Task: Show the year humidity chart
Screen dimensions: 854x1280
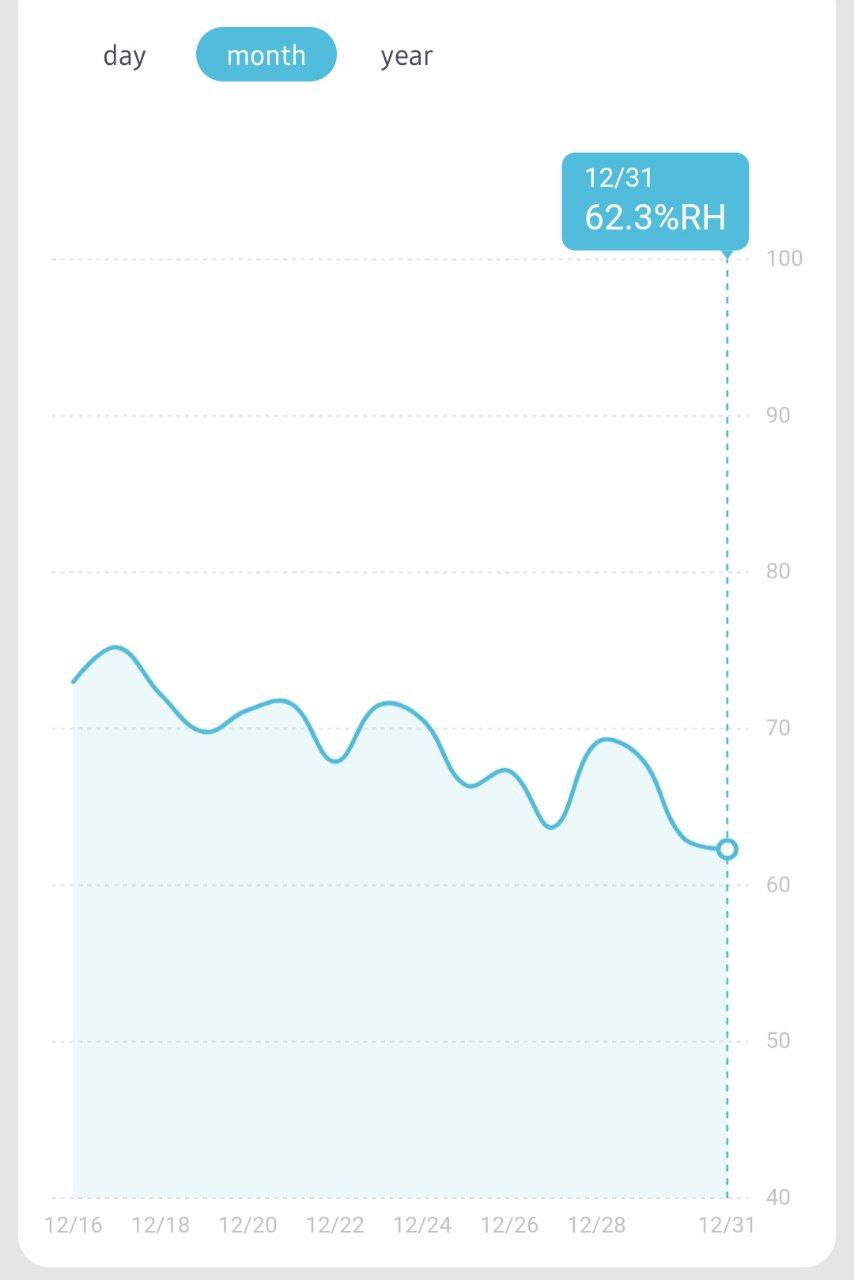Action: [406, 56]
